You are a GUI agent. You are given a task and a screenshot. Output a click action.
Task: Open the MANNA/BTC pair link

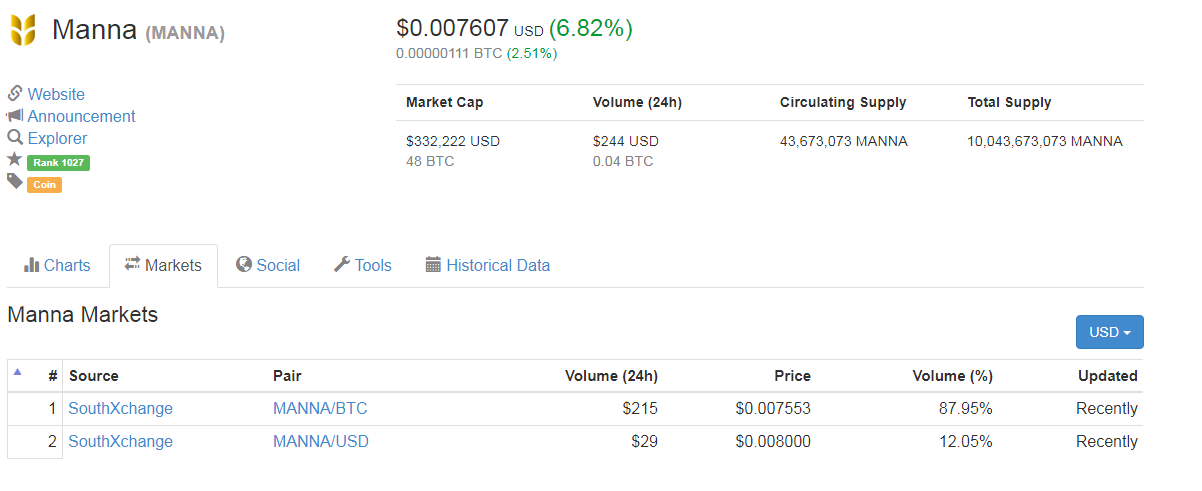[320, 408]
